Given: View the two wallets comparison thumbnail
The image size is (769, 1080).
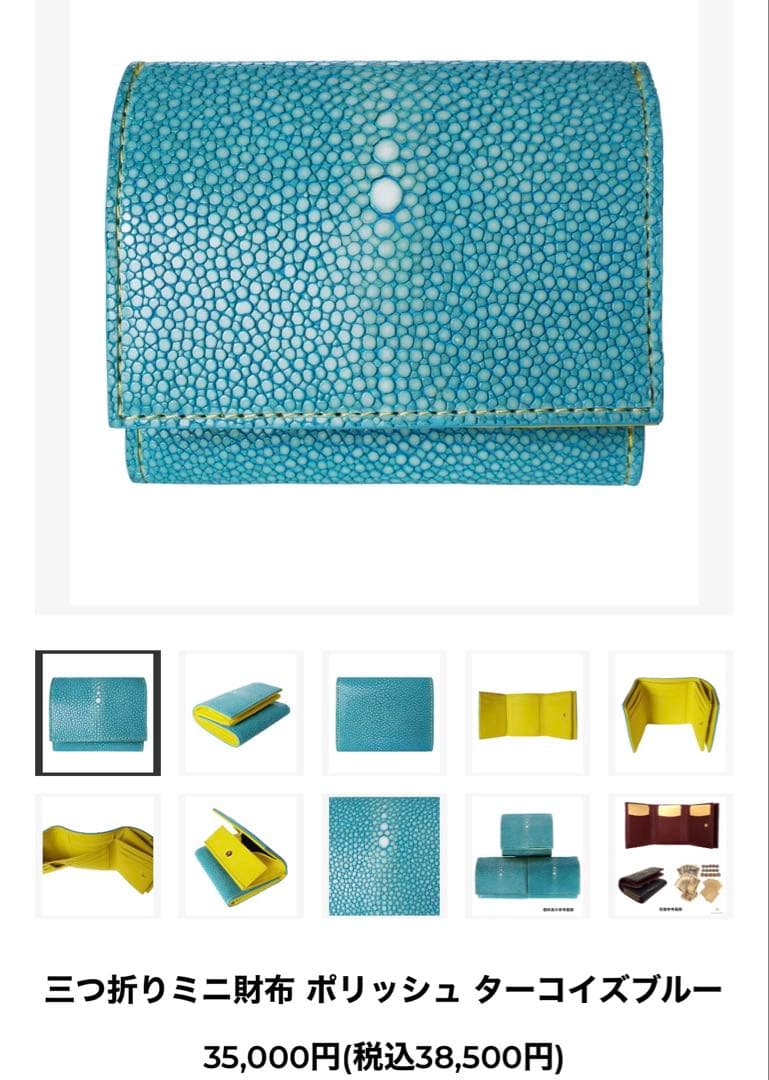Looking at the screenshot, I should (x=527, y=856).
